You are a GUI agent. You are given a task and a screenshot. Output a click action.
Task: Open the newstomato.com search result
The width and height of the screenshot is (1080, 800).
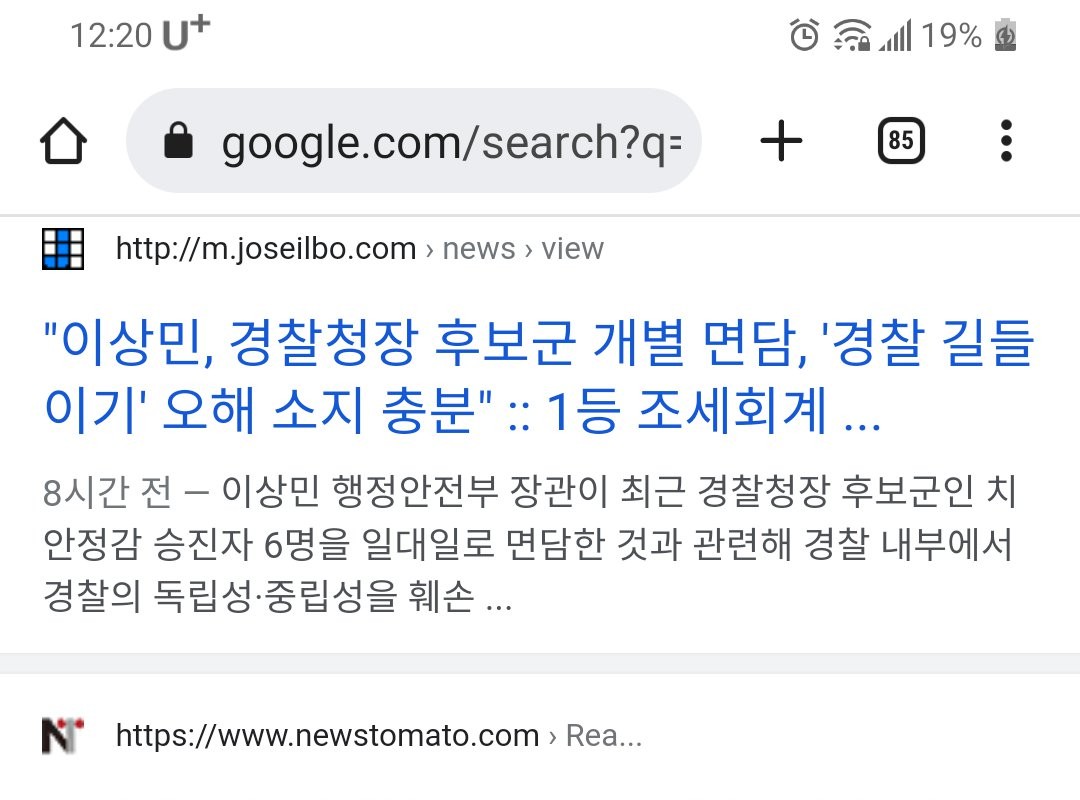326,737
